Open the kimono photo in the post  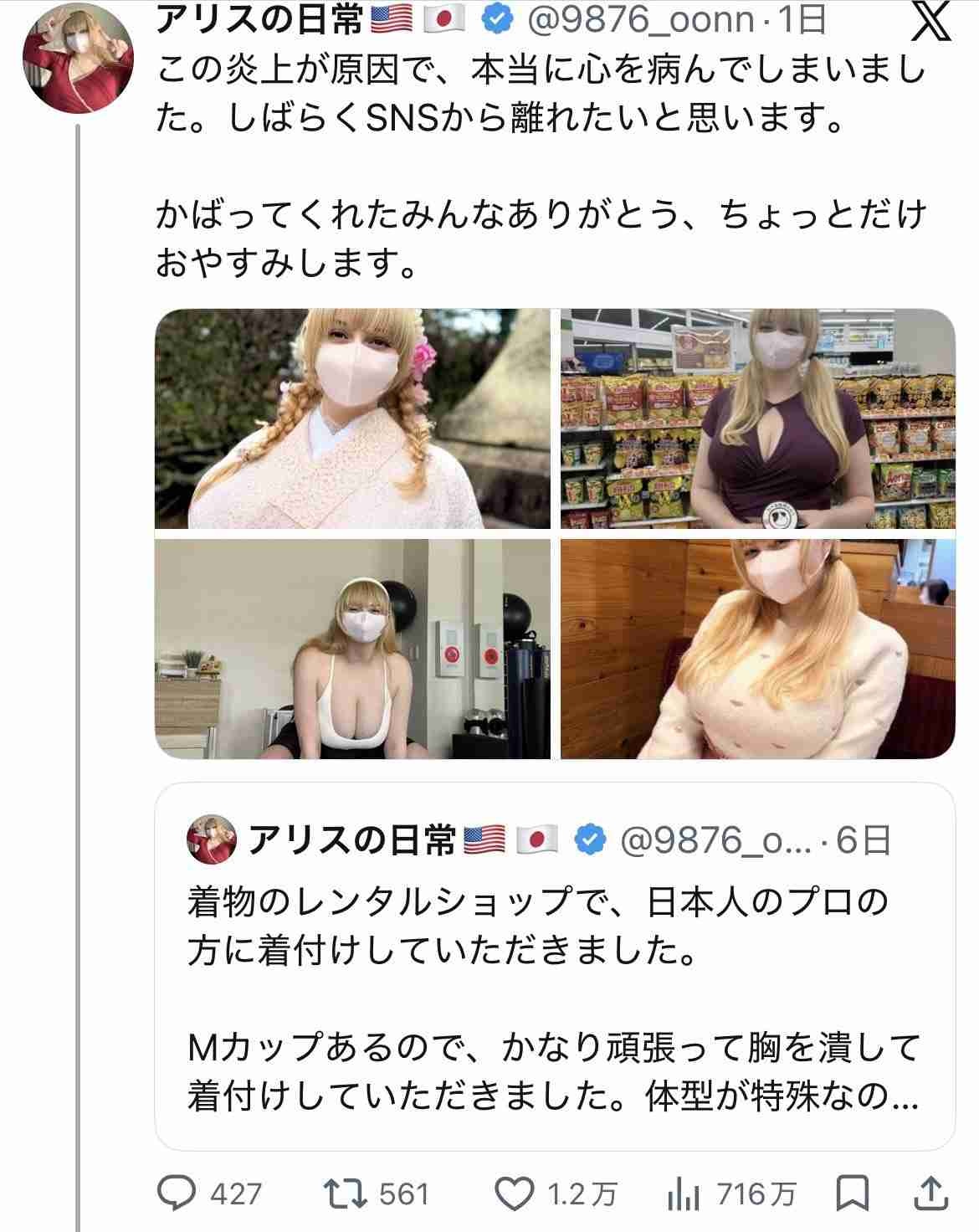(352, 418)
